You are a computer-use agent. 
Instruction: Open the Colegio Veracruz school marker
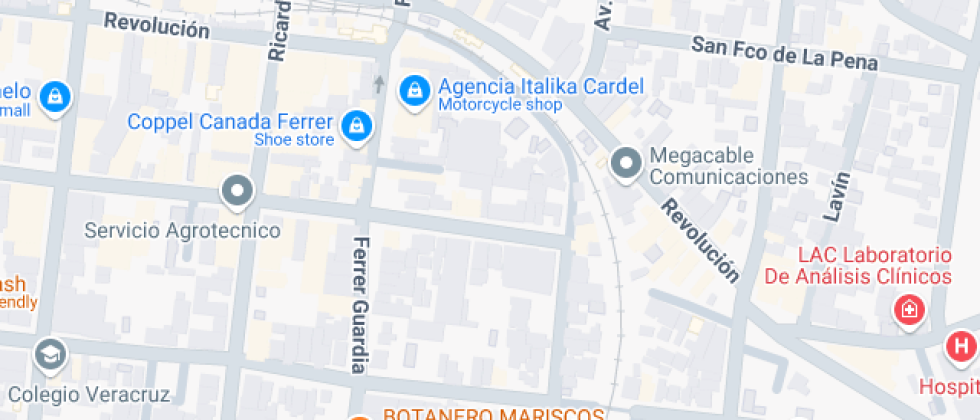coord(48,354)
